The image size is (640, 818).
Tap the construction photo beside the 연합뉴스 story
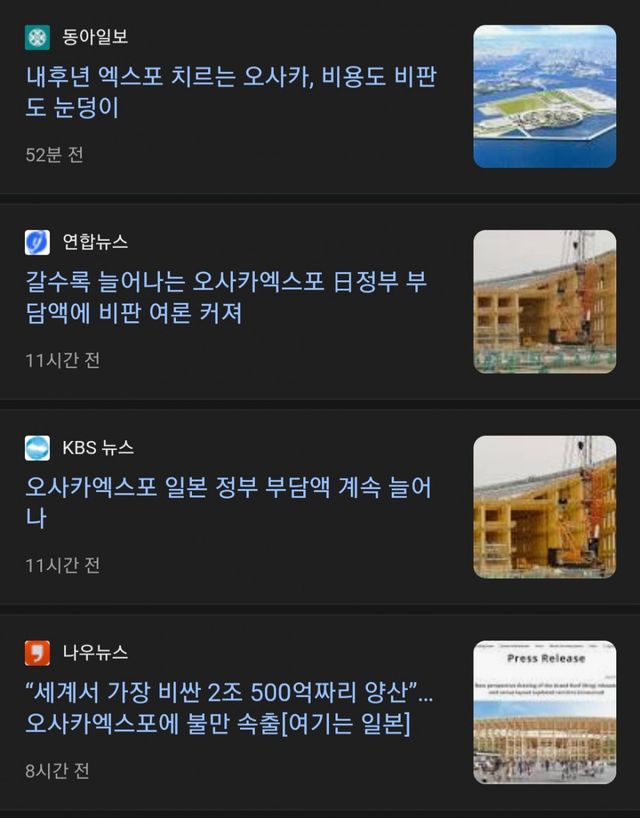tap(544, 301)
